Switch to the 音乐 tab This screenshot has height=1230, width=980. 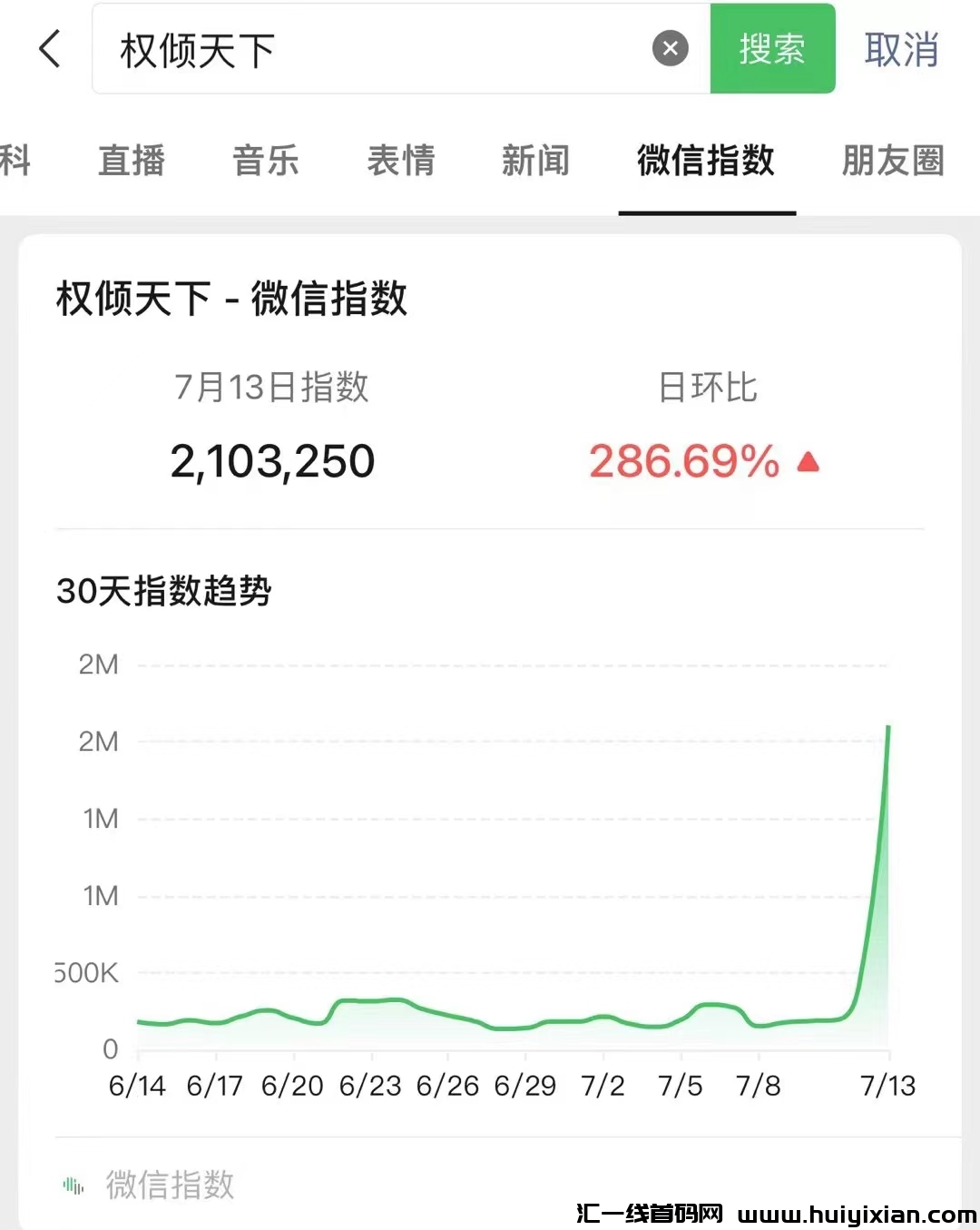266,161
